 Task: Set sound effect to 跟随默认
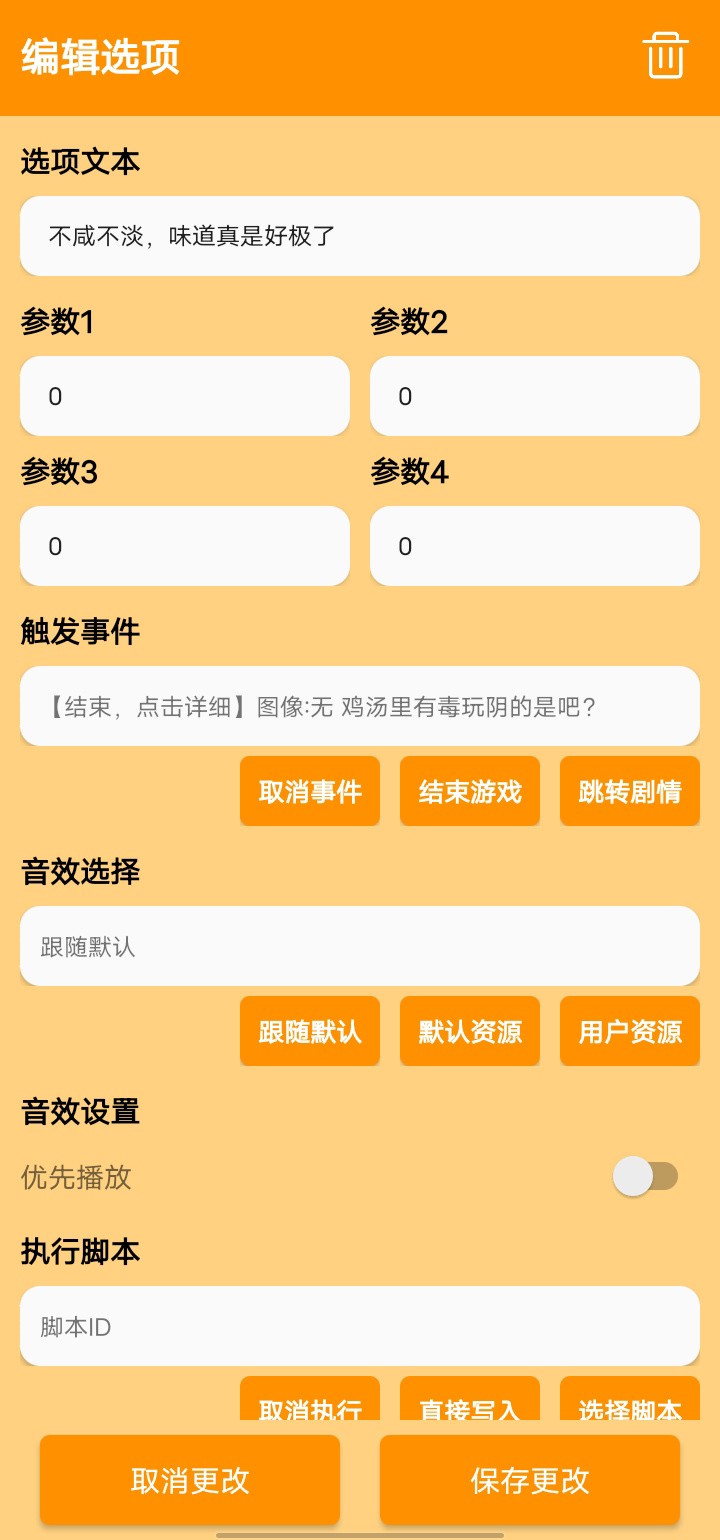310,1031
